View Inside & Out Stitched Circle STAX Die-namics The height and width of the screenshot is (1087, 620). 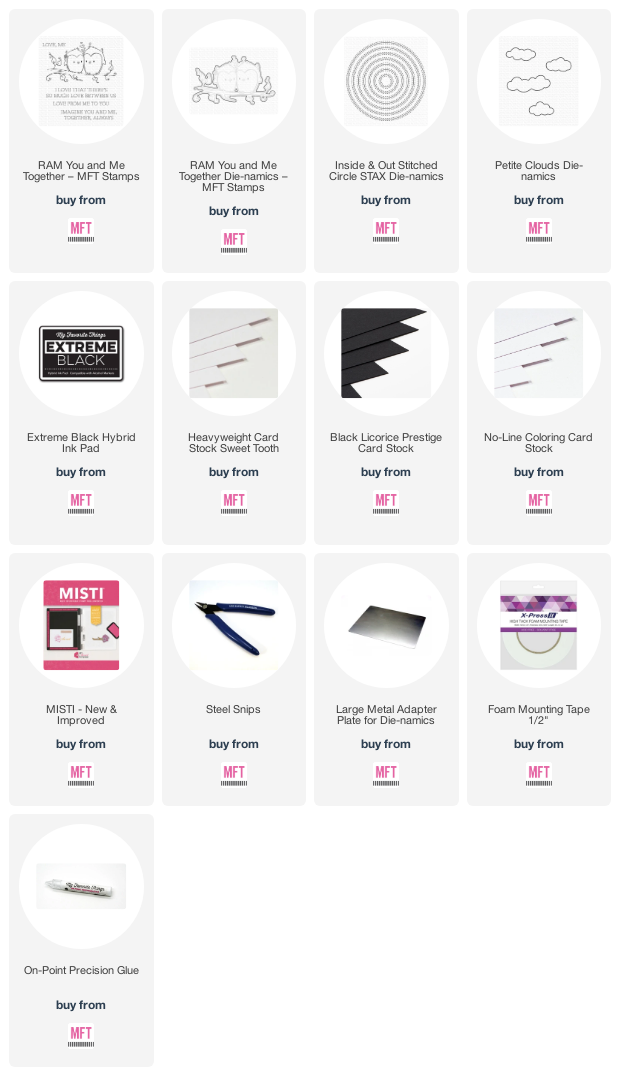pos(386,171)
